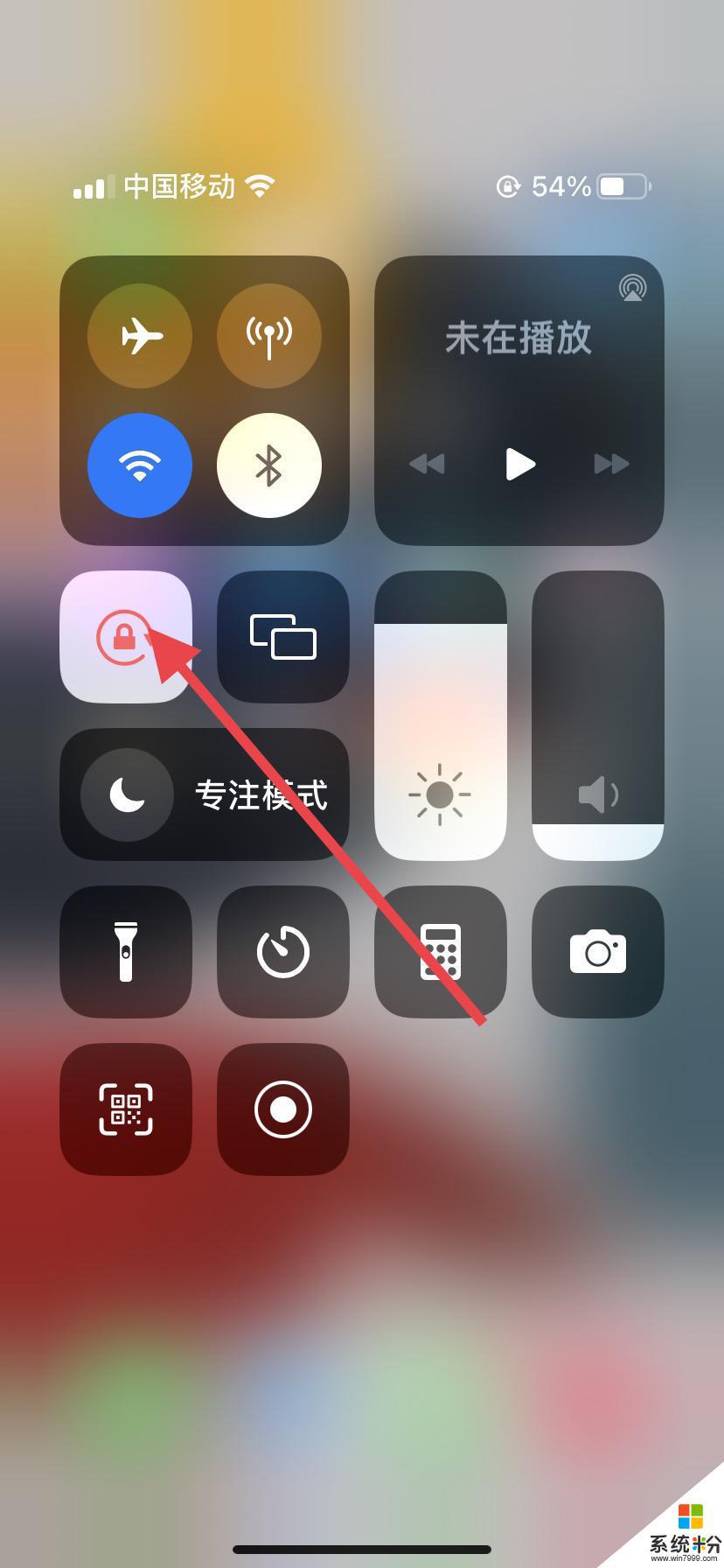The image size is (724, 1568).
Task: Open the AirPlay audio output icon
Action: point(632,287)
